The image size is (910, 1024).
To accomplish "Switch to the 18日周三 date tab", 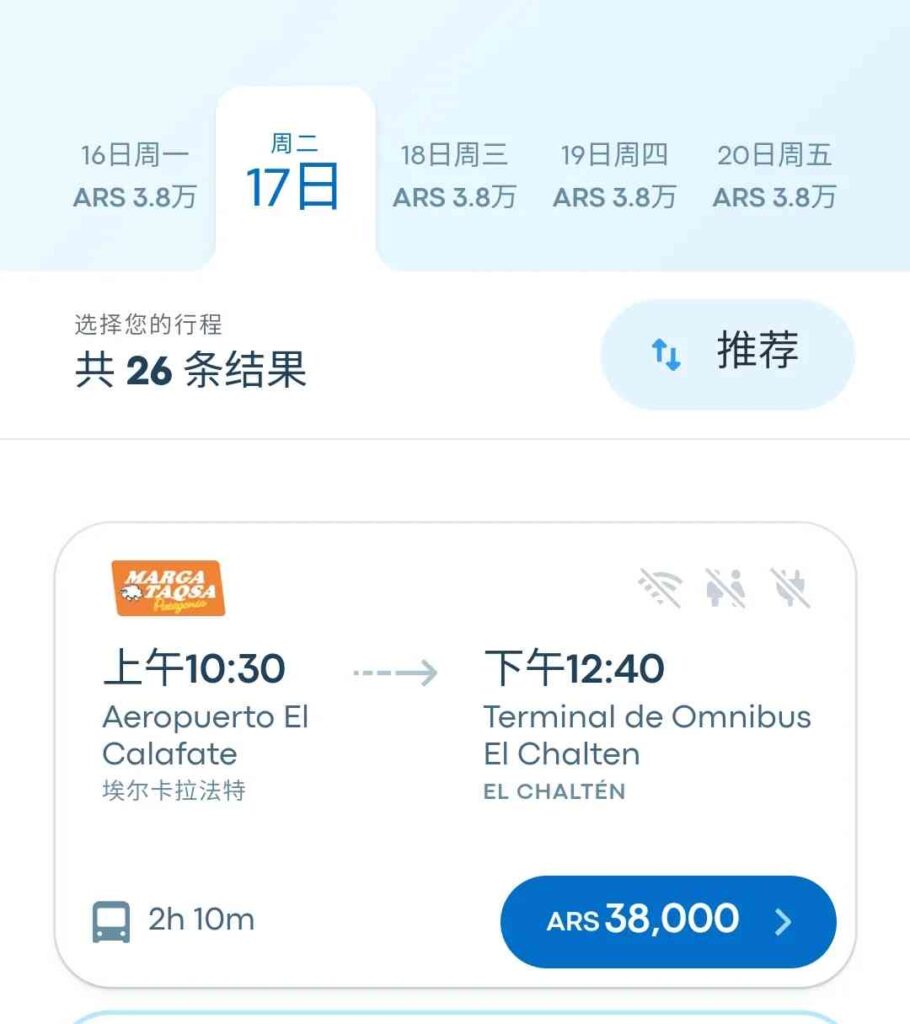I will (454, 176).
